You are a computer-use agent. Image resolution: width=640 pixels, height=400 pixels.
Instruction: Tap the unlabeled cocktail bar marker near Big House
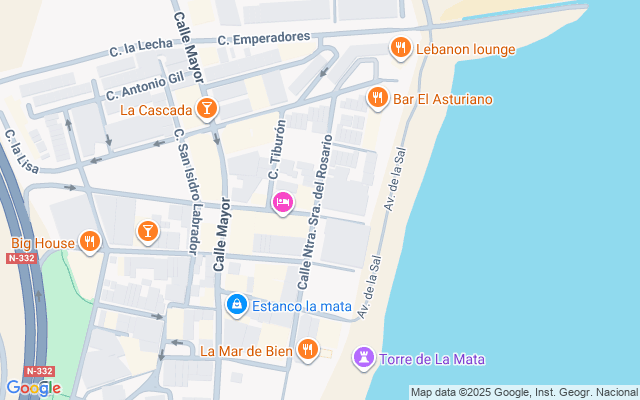click(x=148, y=232)
